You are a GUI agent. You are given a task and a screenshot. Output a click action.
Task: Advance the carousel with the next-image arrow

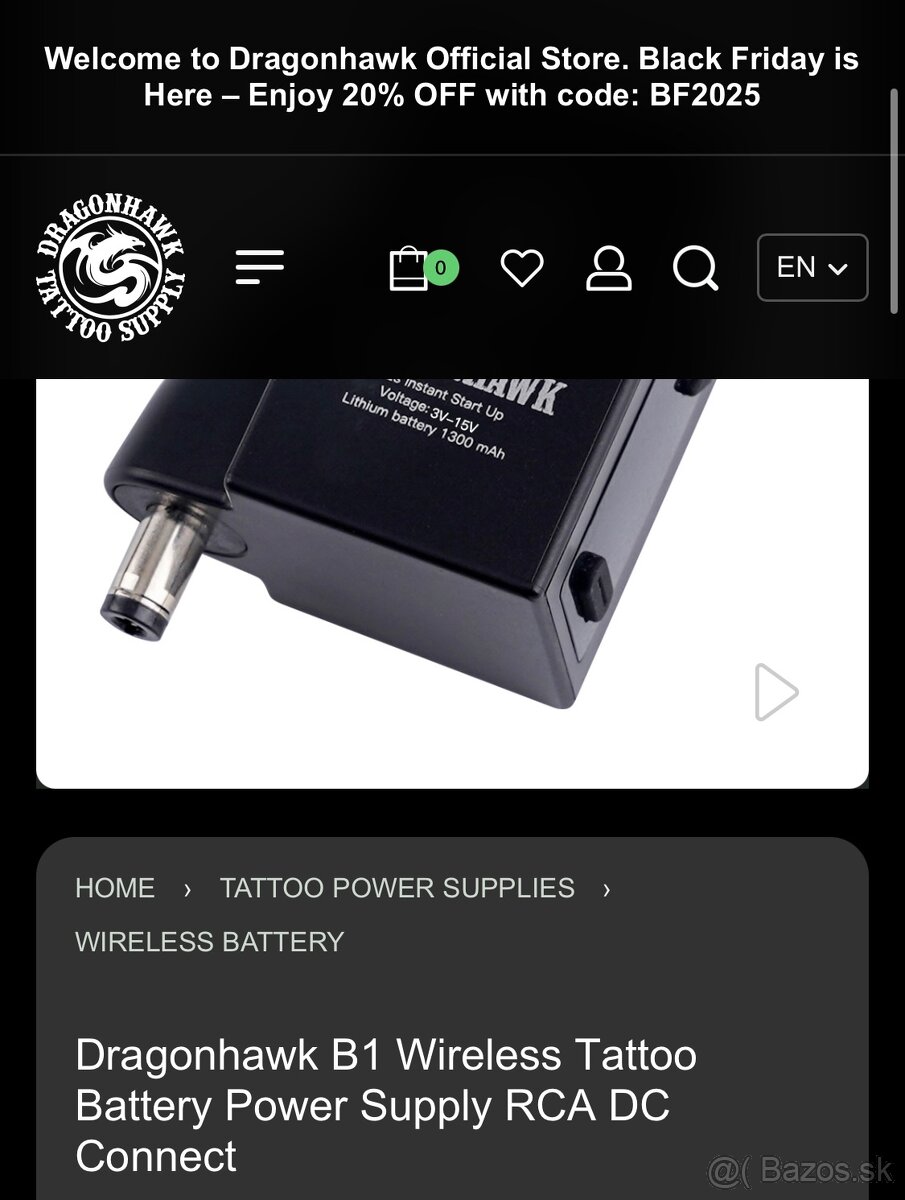coord(777,691)
